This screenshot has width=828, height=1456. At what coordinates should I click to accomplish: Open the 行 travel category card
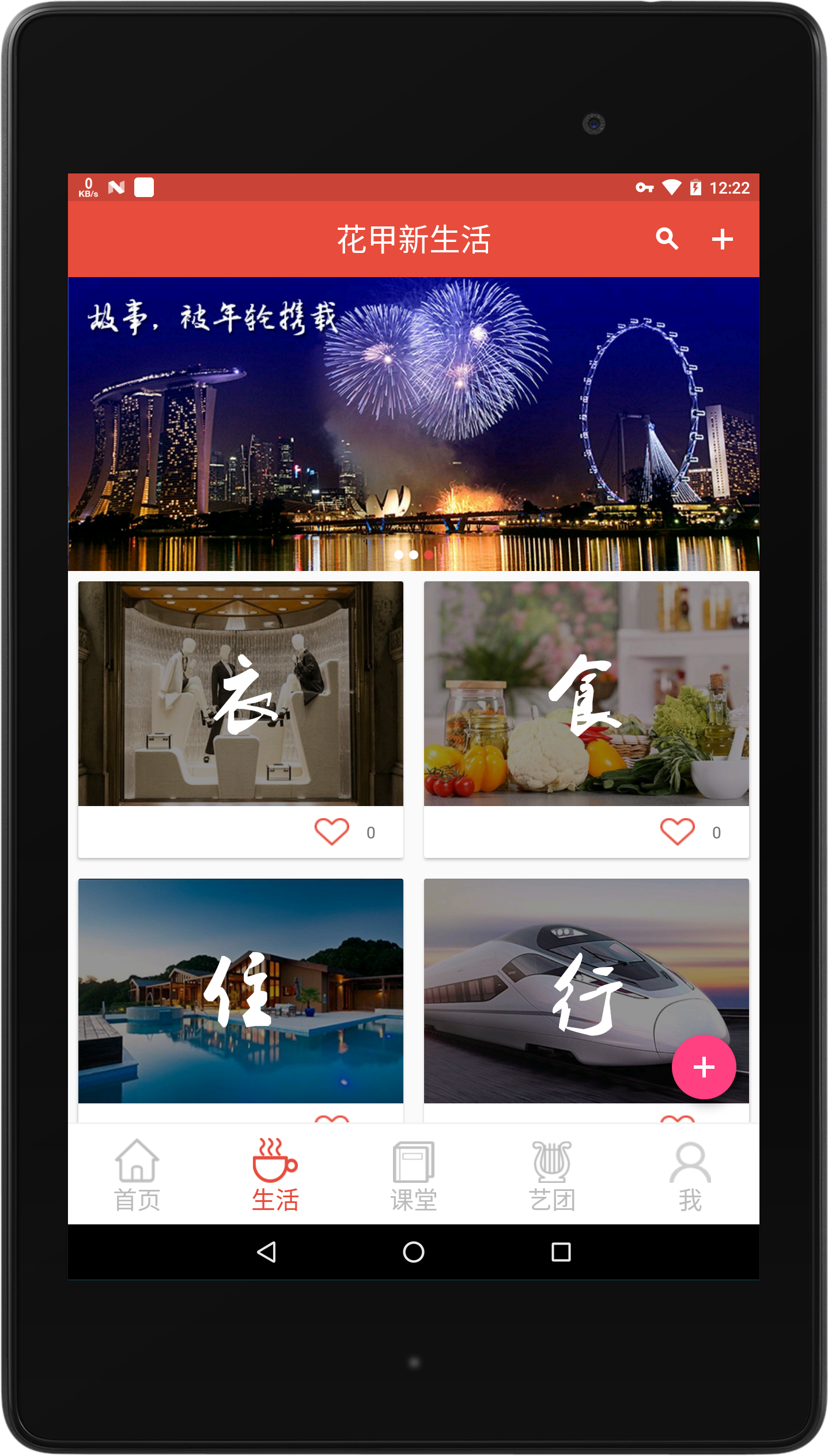click(x=576, y=990)
